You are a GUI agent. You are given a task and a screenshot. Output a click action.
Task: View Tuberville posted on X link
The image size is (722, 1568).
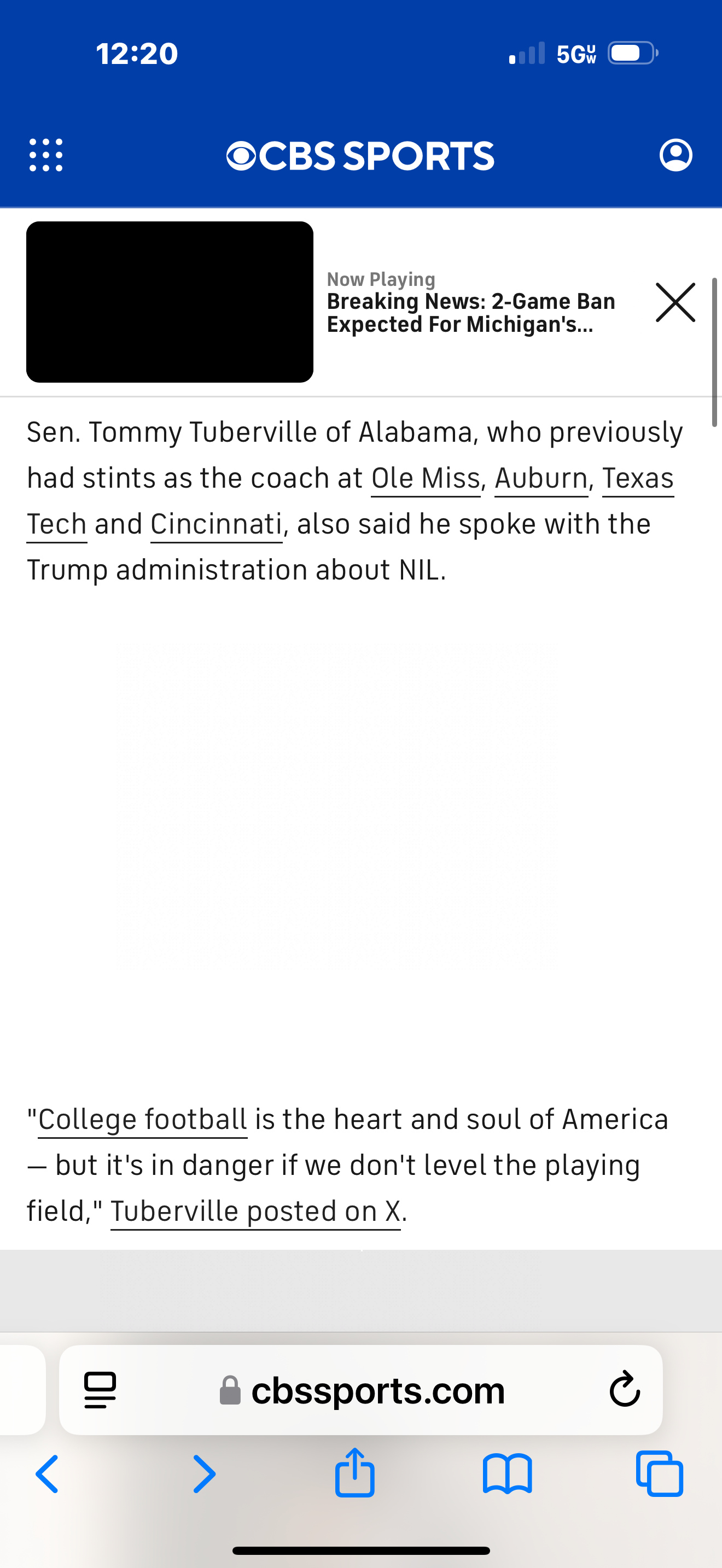coord(255,1212)
